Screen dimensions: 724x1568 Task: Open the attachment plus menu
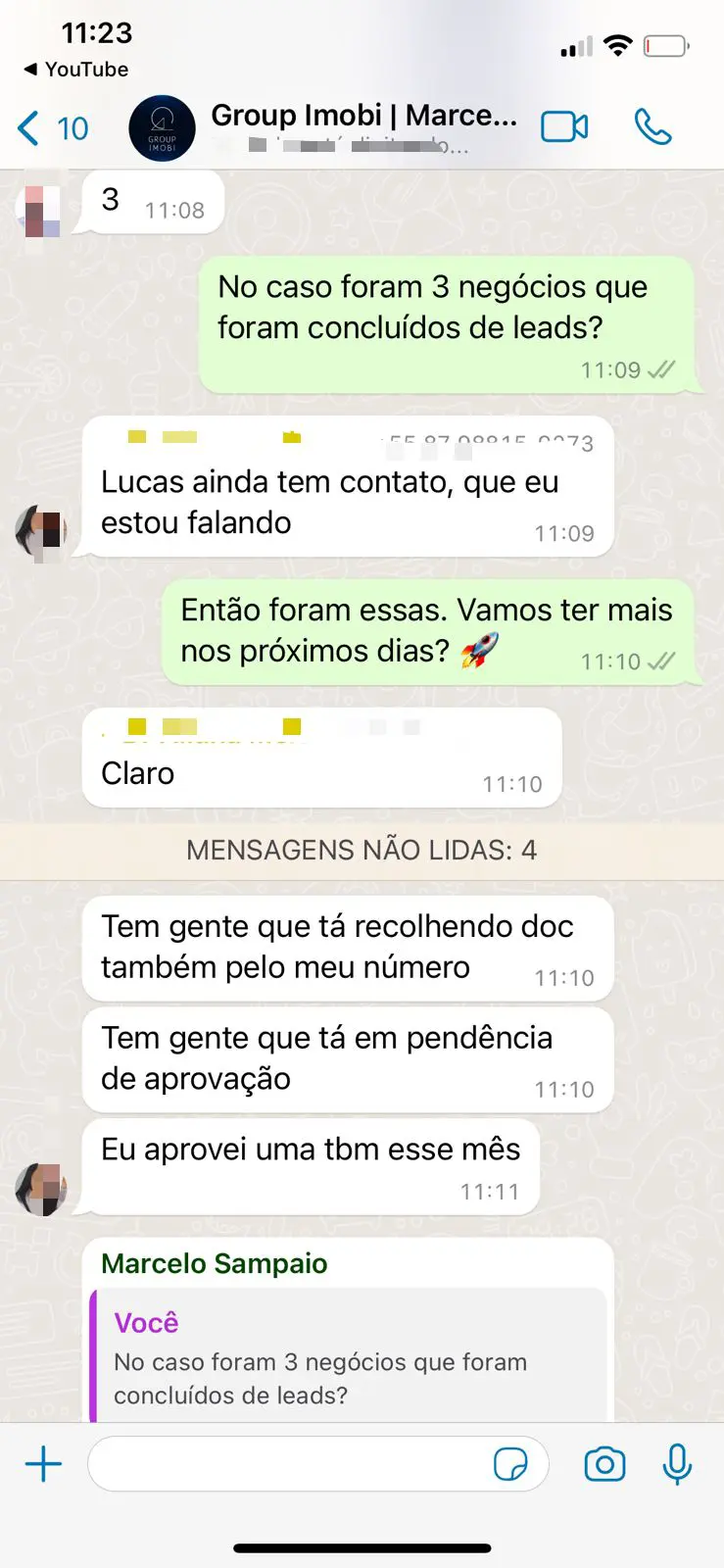[43, 1465]
